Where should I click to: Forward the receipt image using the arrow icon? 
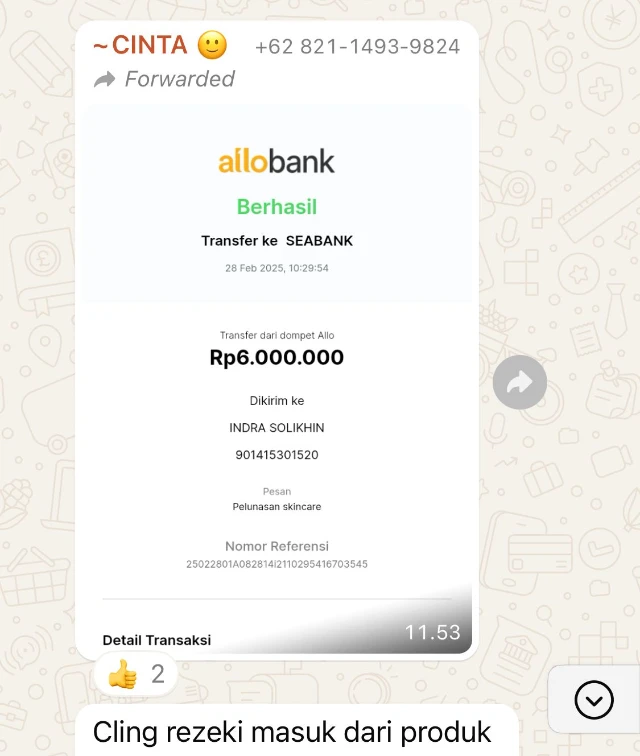[x=519, y=382]
